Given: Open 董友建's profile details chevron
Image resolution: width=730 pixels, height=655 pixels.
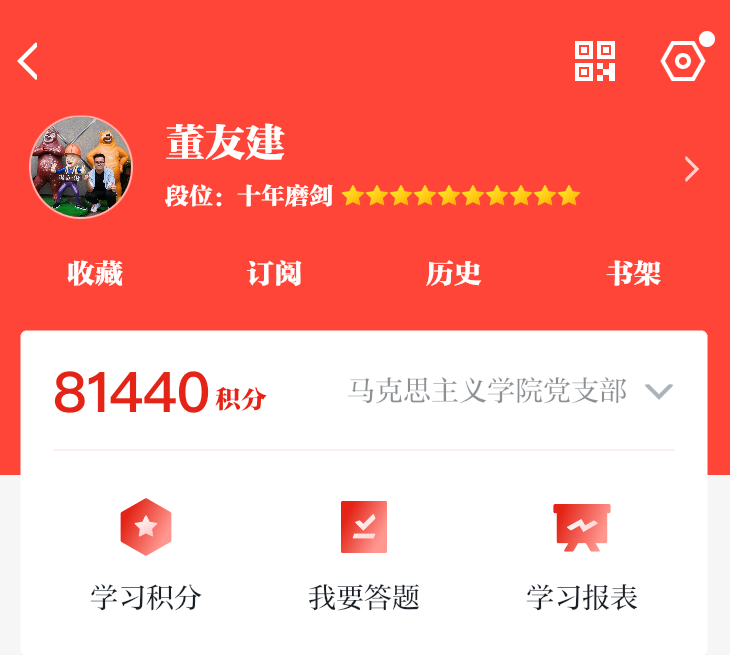Looking at the screenshot, I should 691,169.
